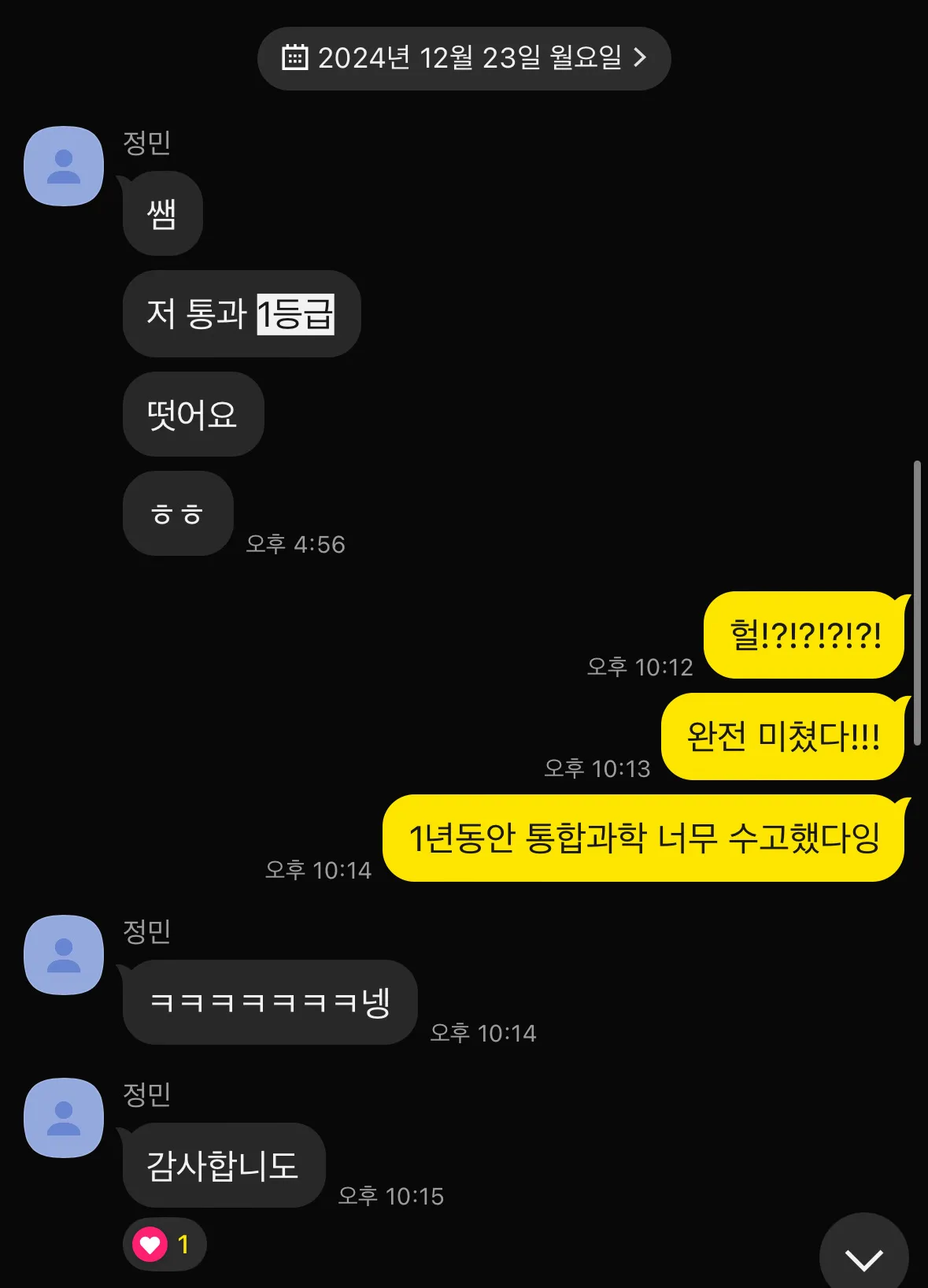Image resolution: width=928 pixels, height=1288 pixels.
Task: Tap the reaction count 1 badge
Action: tap(183, 1245)
